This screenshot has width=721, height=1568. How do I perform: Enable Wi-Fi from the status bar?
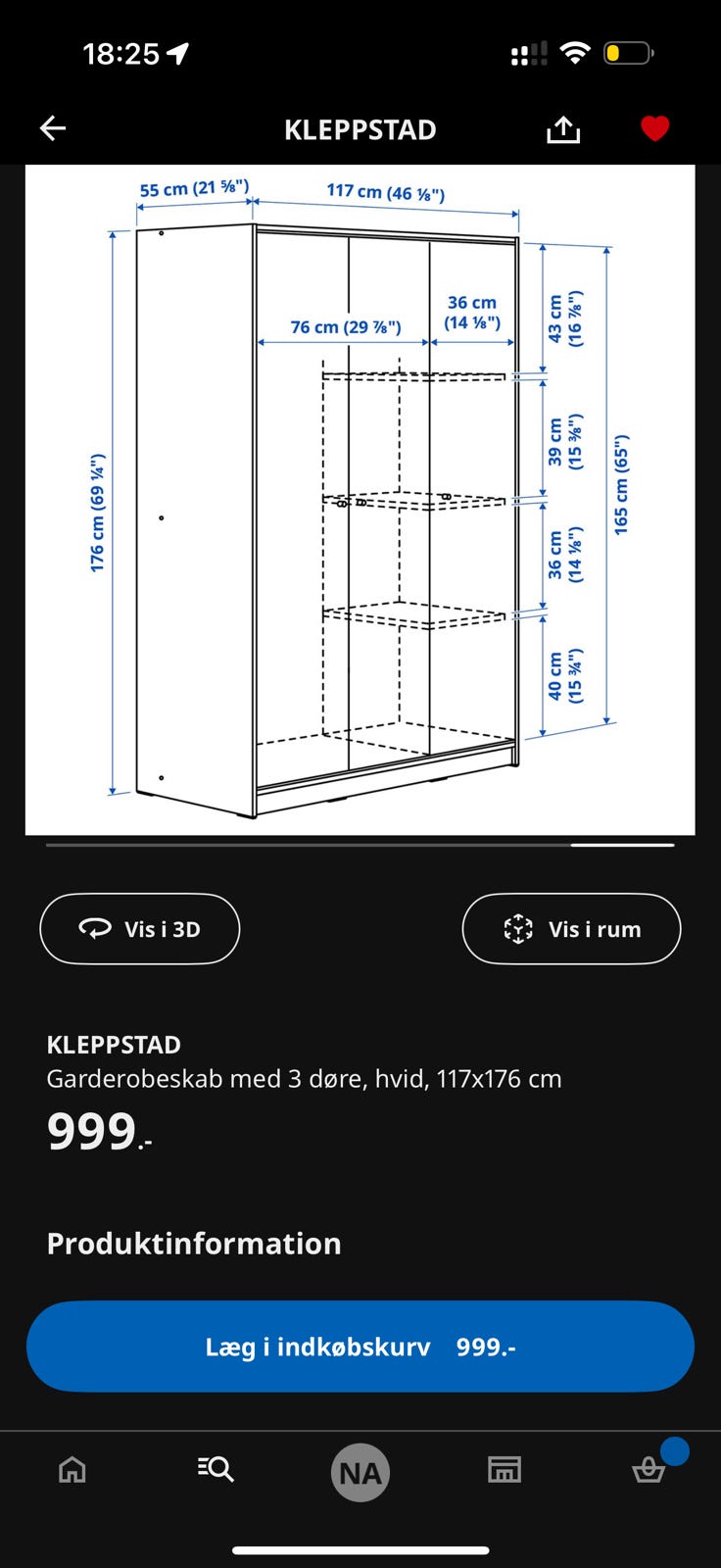coord(576,54)
